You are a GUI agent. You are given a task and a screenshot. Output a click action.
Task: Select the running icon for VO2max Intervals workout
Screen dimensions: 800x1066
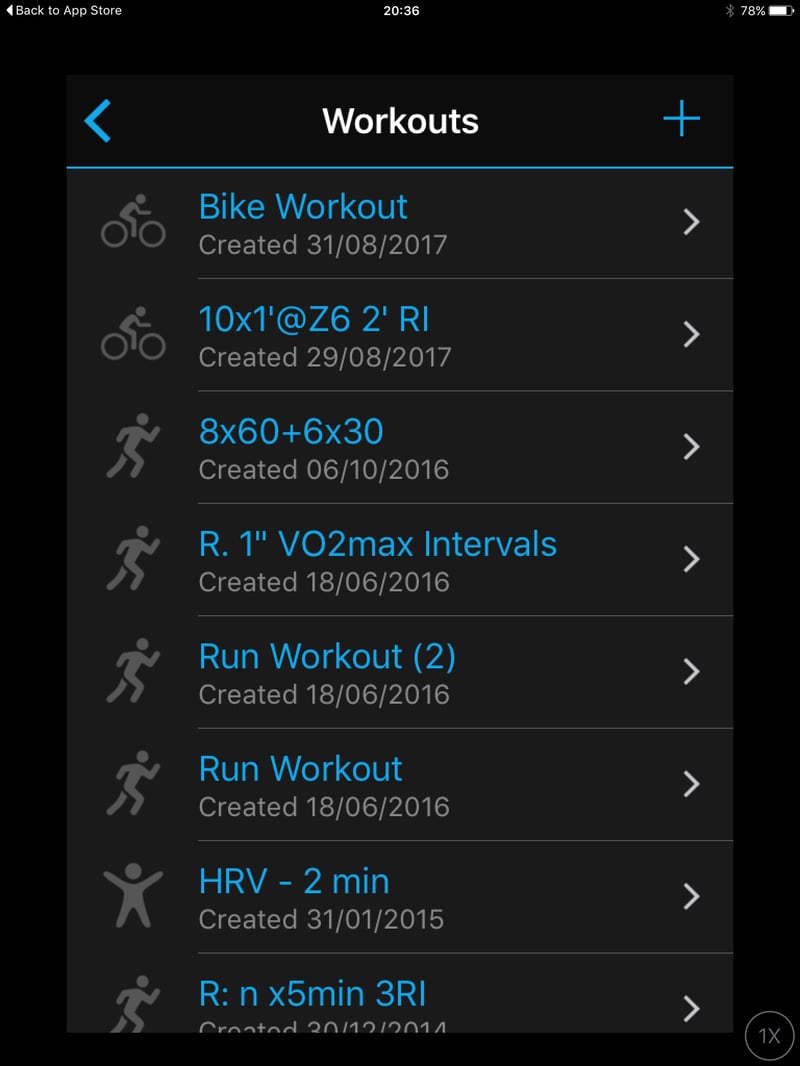pos(133,560)
